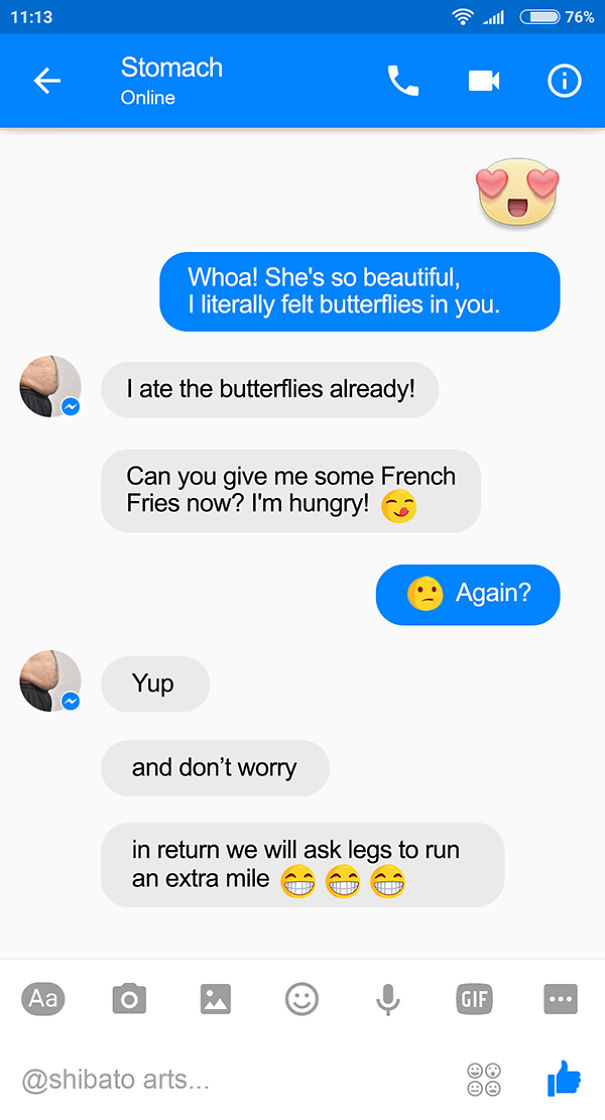Start a voice call with Stomach
This screenshot has height=1120, width=605.
point(403,81)
